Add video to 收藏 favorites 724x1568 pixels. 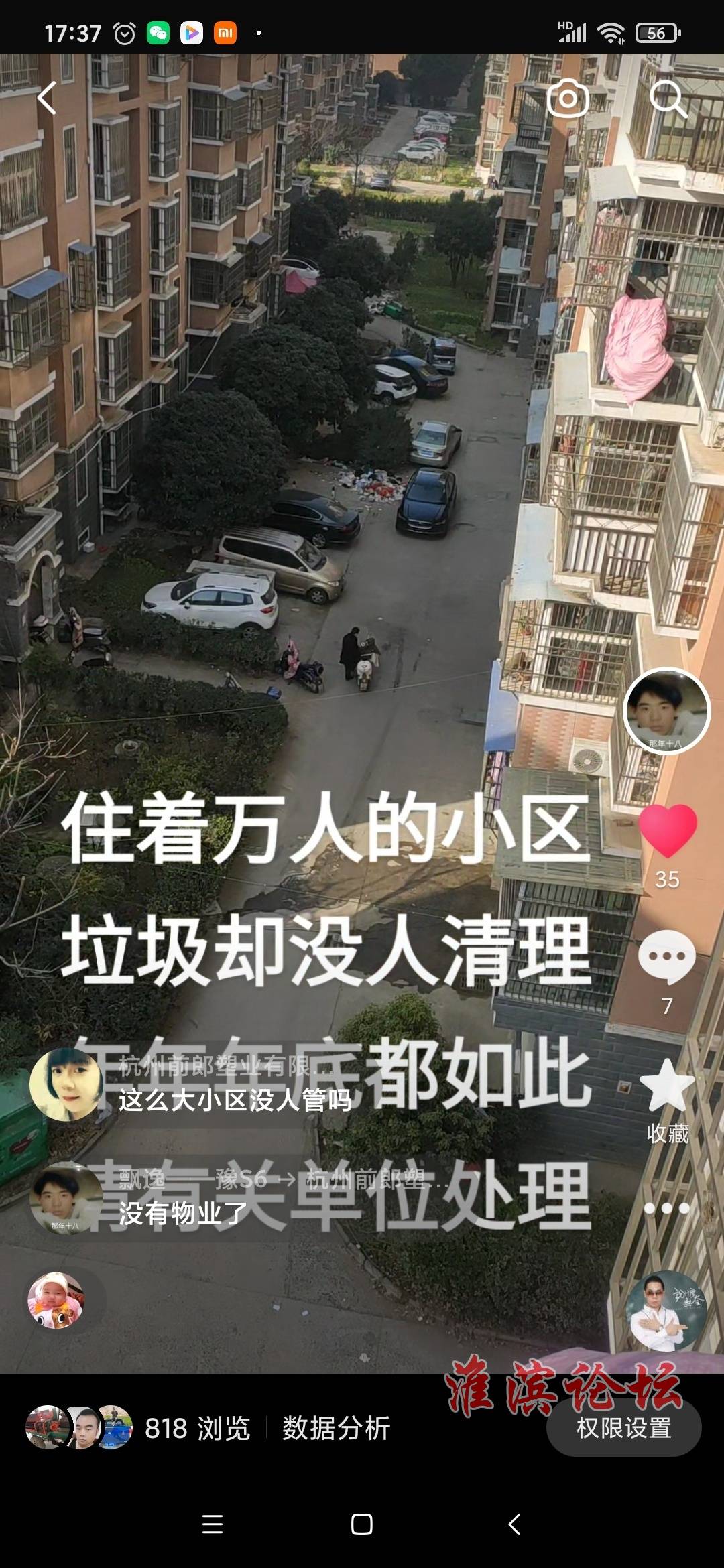click(x=667, y=1087)
